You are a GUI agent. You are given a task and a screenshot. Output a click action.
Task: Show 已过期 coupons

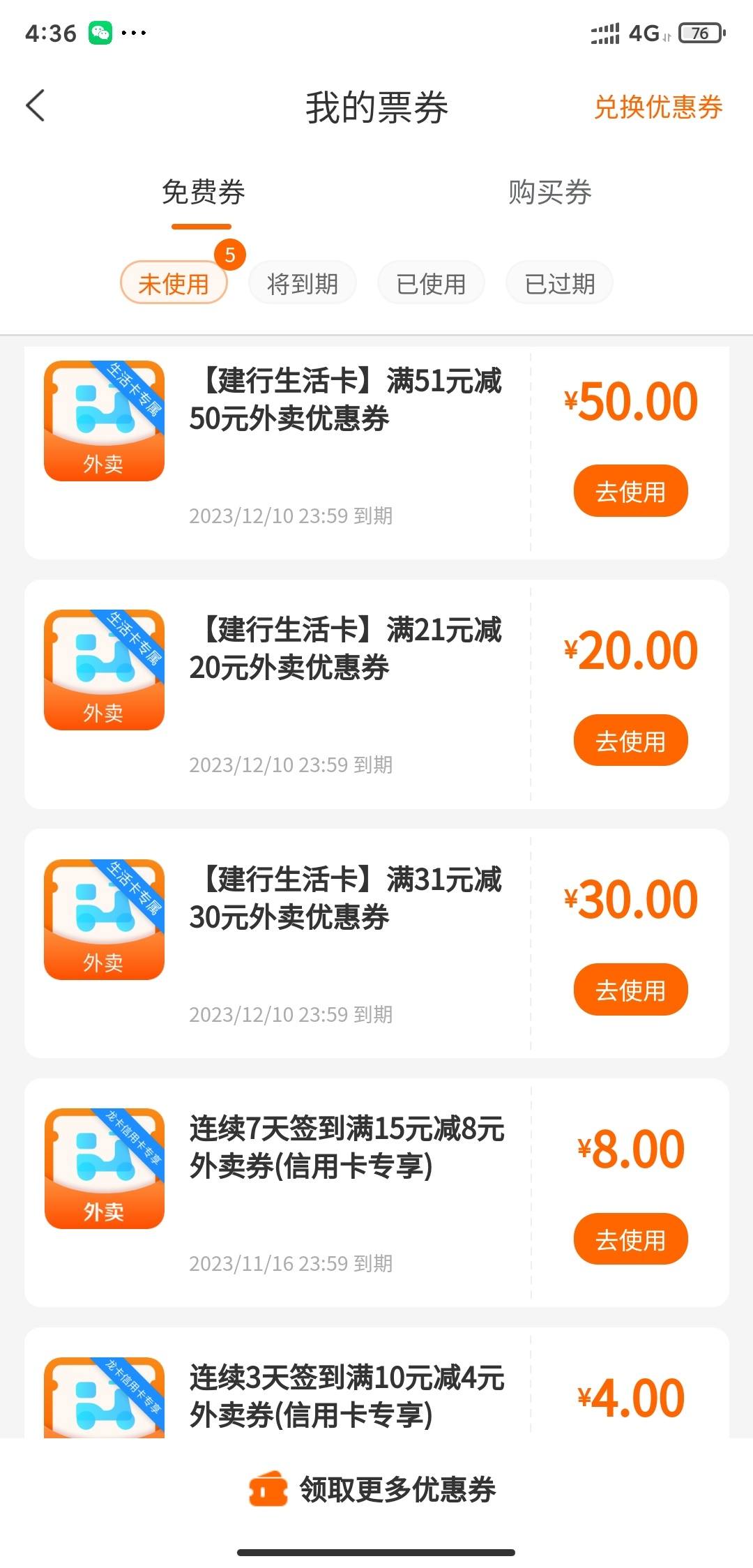tap(560, 283)
